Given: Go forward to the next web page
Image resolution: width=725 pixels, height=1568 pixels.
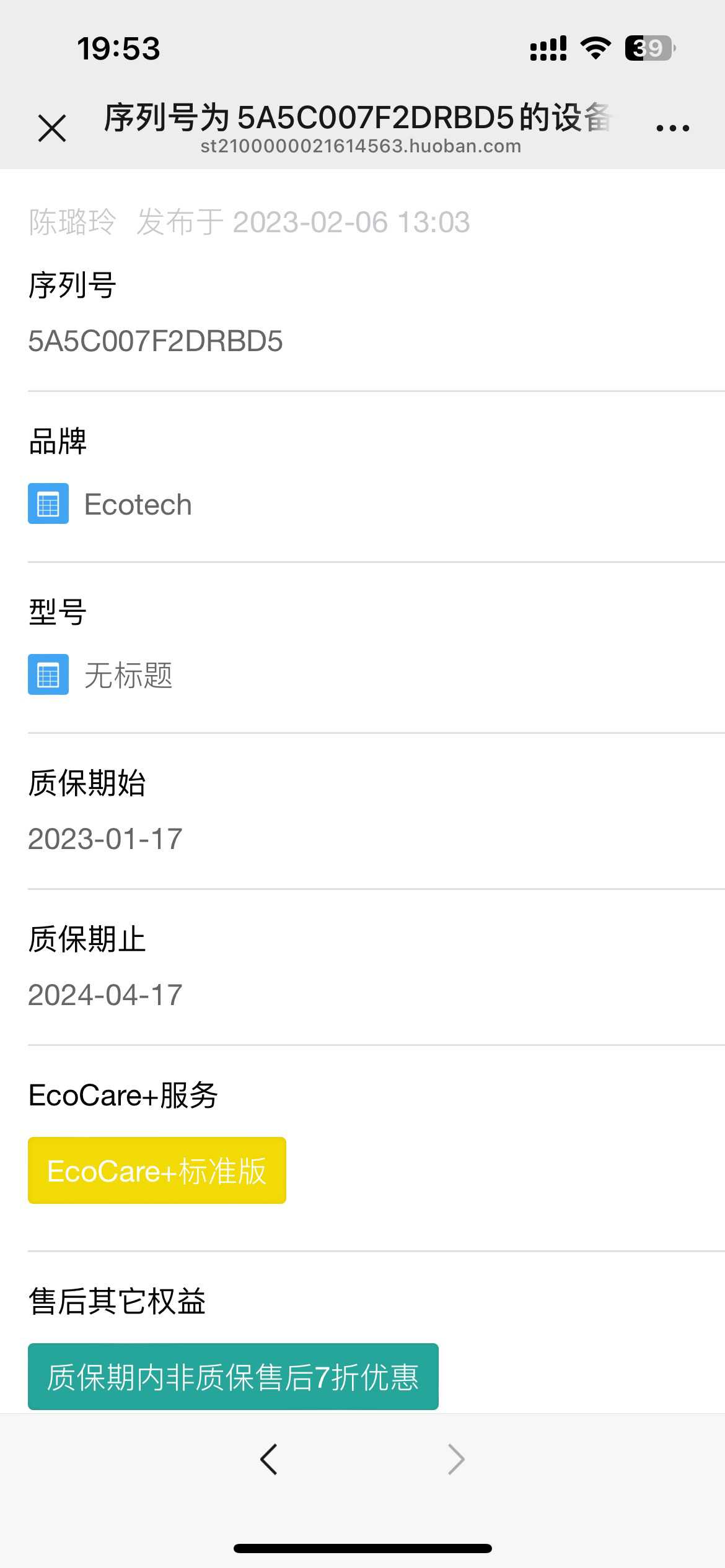Looking at the screenshot, I should pos(456,1459).
